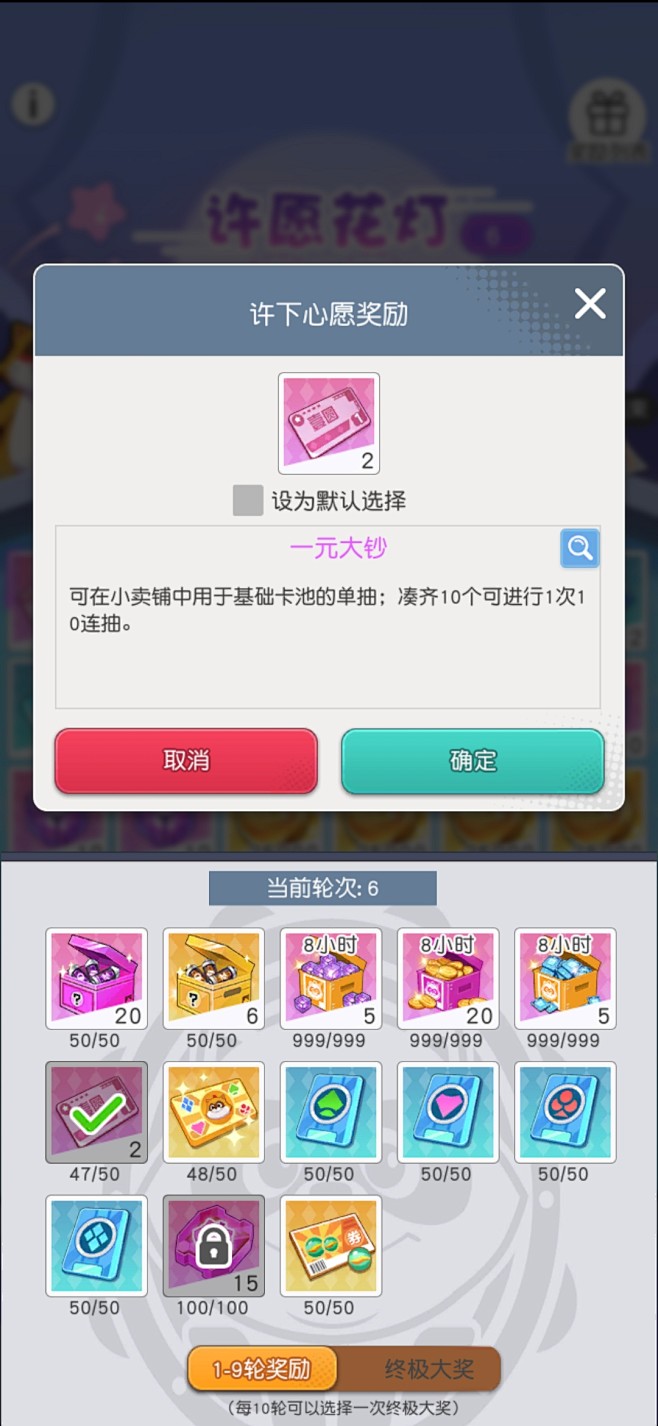This screenshot has width=658, height=1426.
Task: Open the gift box icon at top right
Action: tap(604, 111)
